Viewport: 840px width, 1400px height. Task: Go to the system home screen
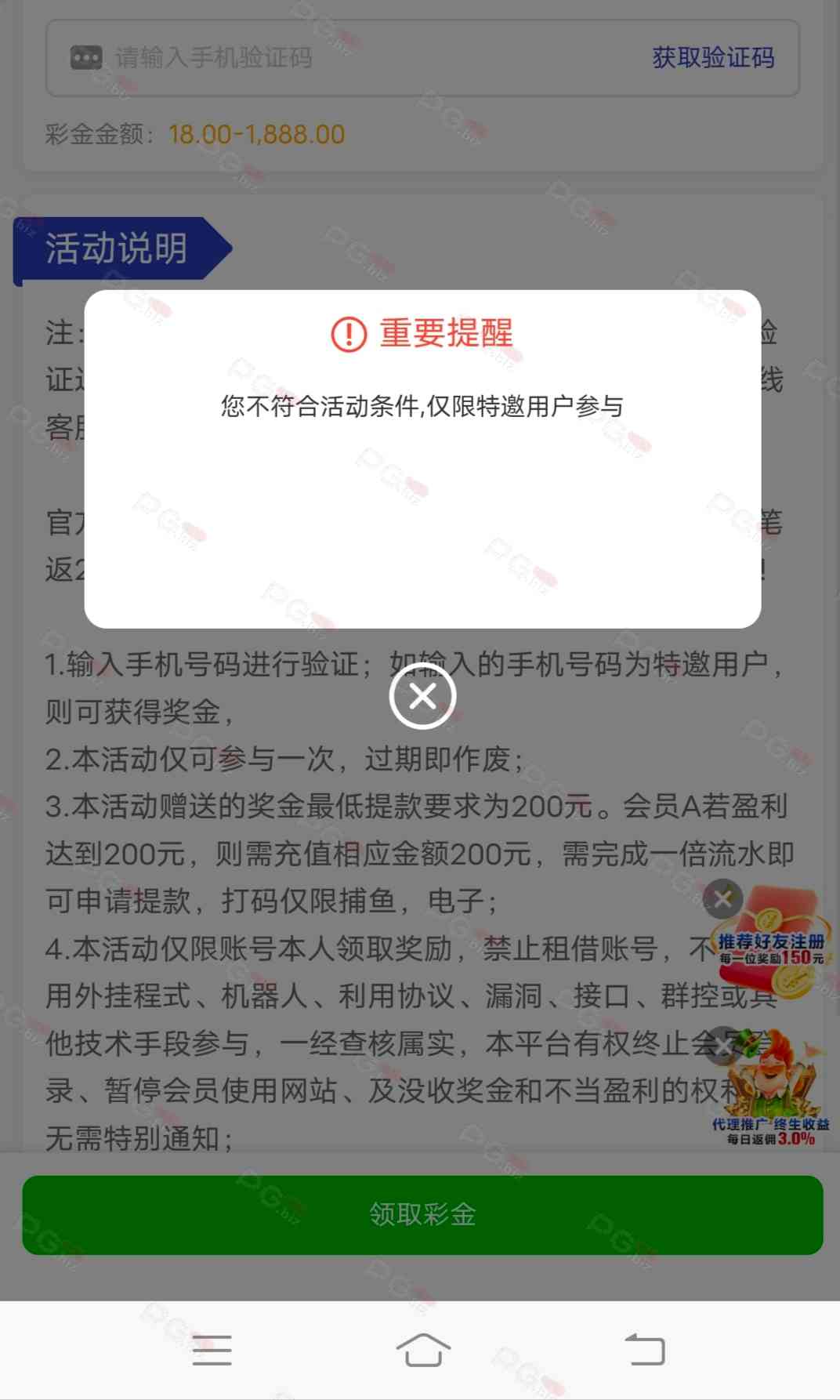coord(423,1350)
